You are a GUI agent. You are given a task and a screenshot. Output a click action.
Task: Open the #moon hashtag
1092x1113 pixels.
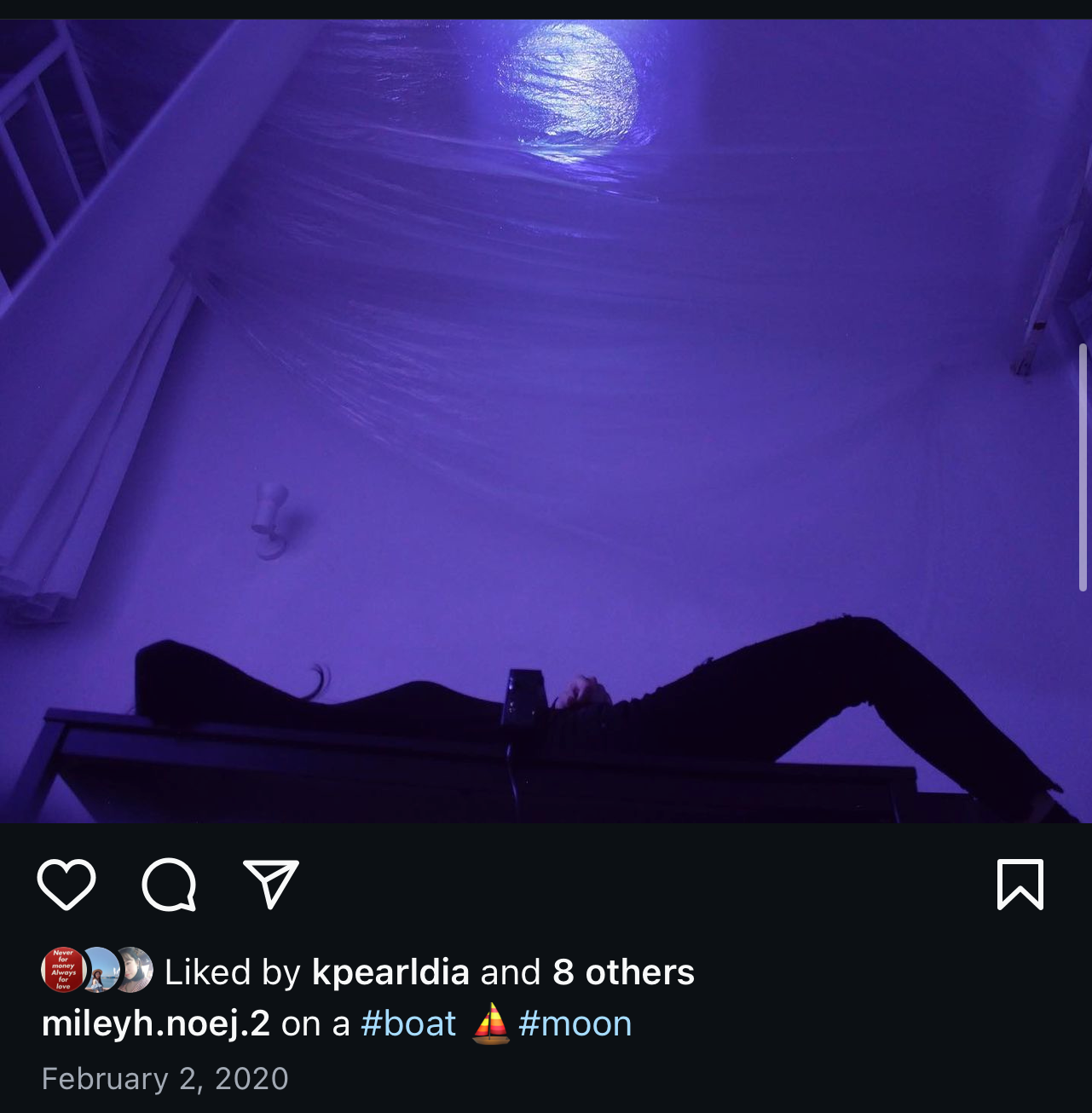tap(575, 1024)
